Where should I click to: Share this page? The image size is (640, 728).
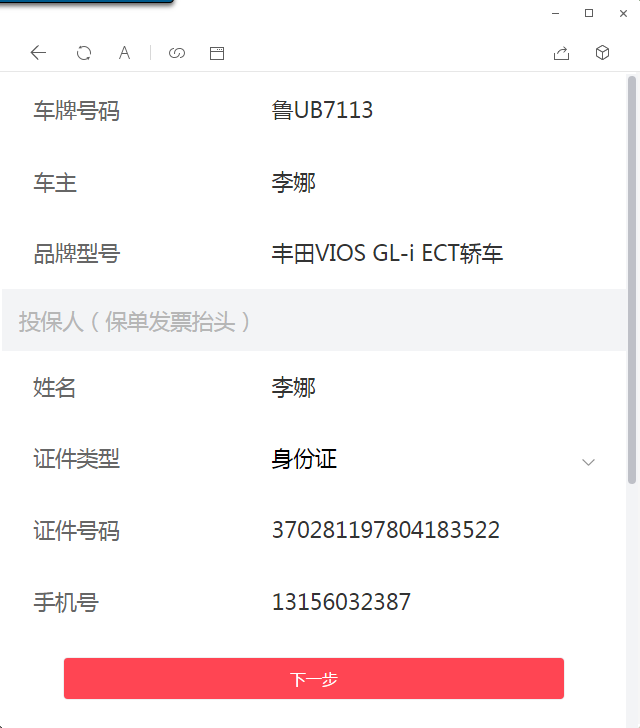(x=561, y=53)
